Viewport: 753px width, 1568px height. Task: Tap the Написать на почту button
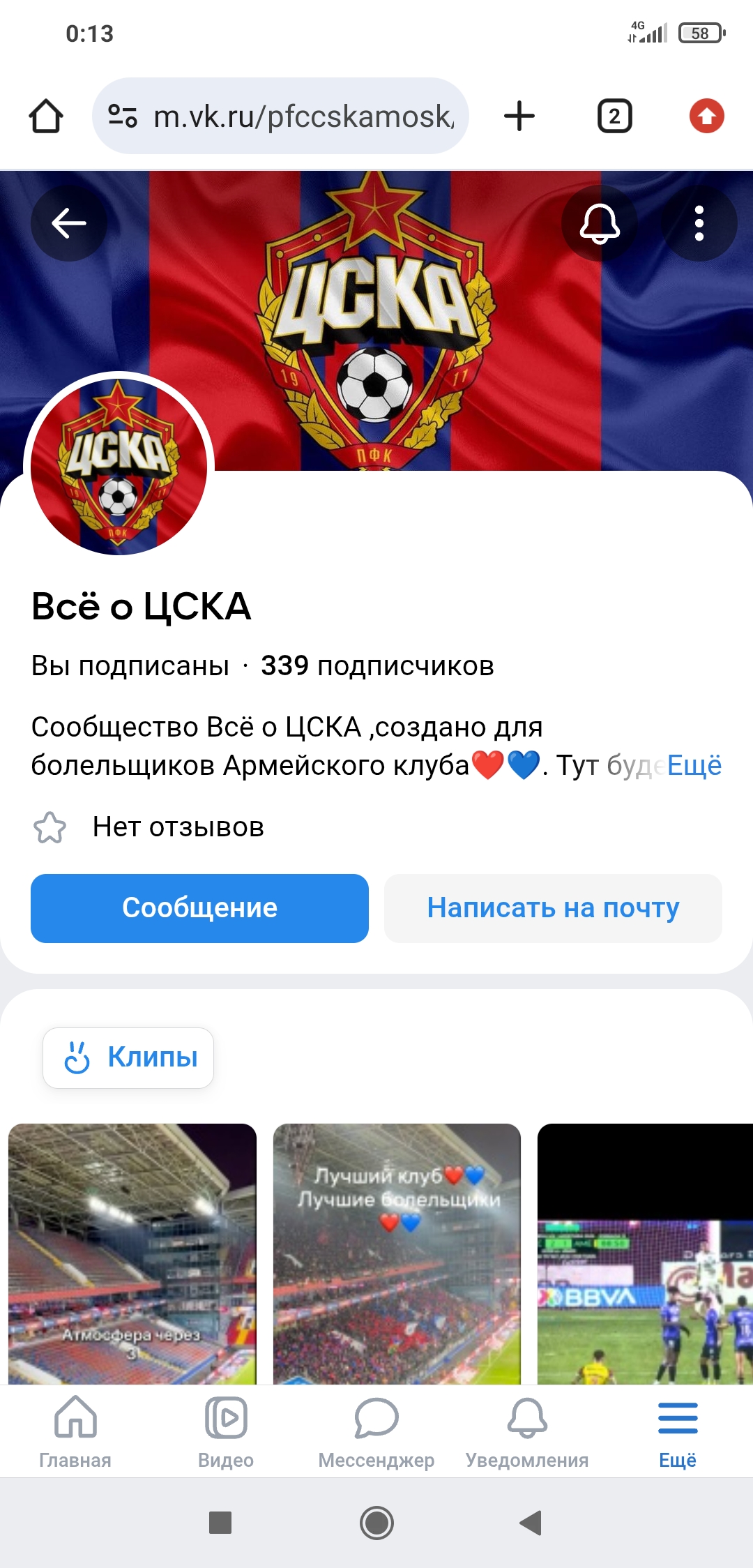[553, 908]
